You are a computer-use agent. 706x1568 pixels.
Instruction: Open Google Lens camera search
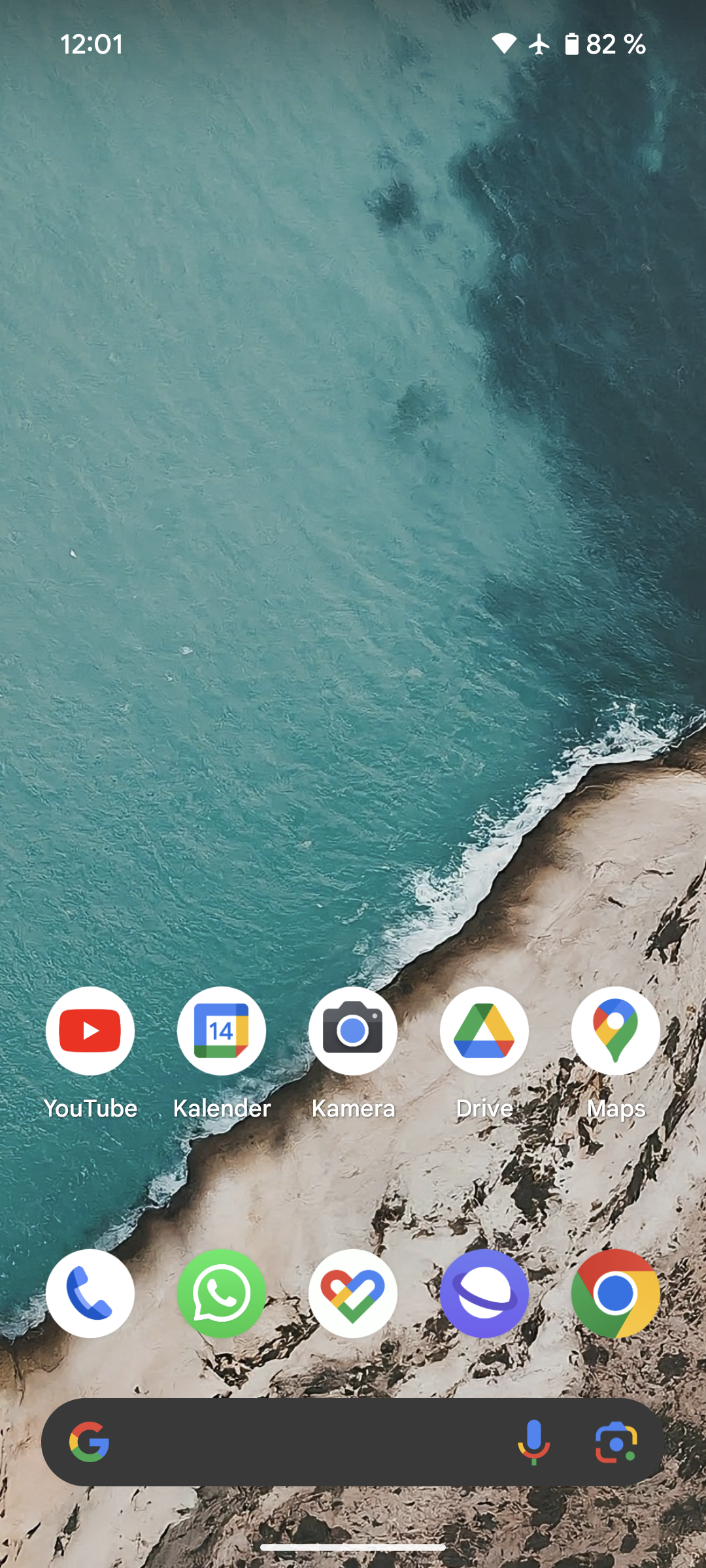[x=616, y=1442]
